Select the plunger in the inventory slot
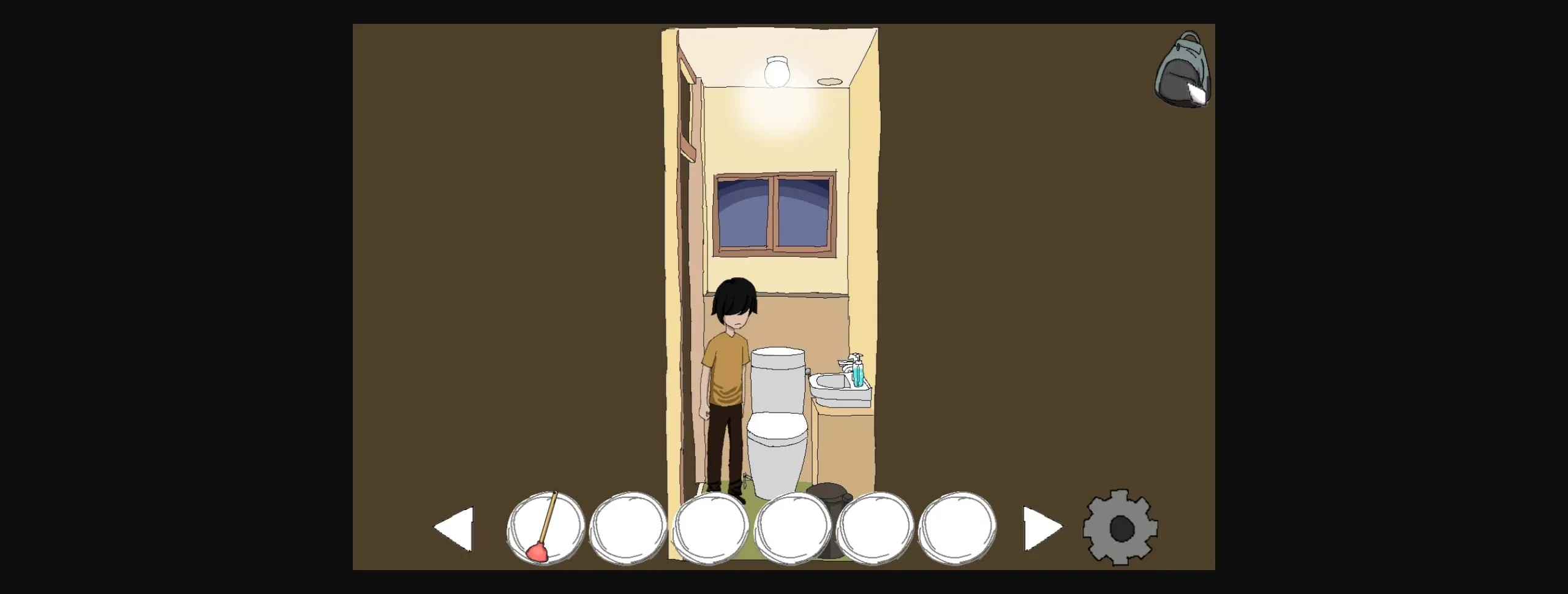 pyautogui.click(x=545, y=527)
